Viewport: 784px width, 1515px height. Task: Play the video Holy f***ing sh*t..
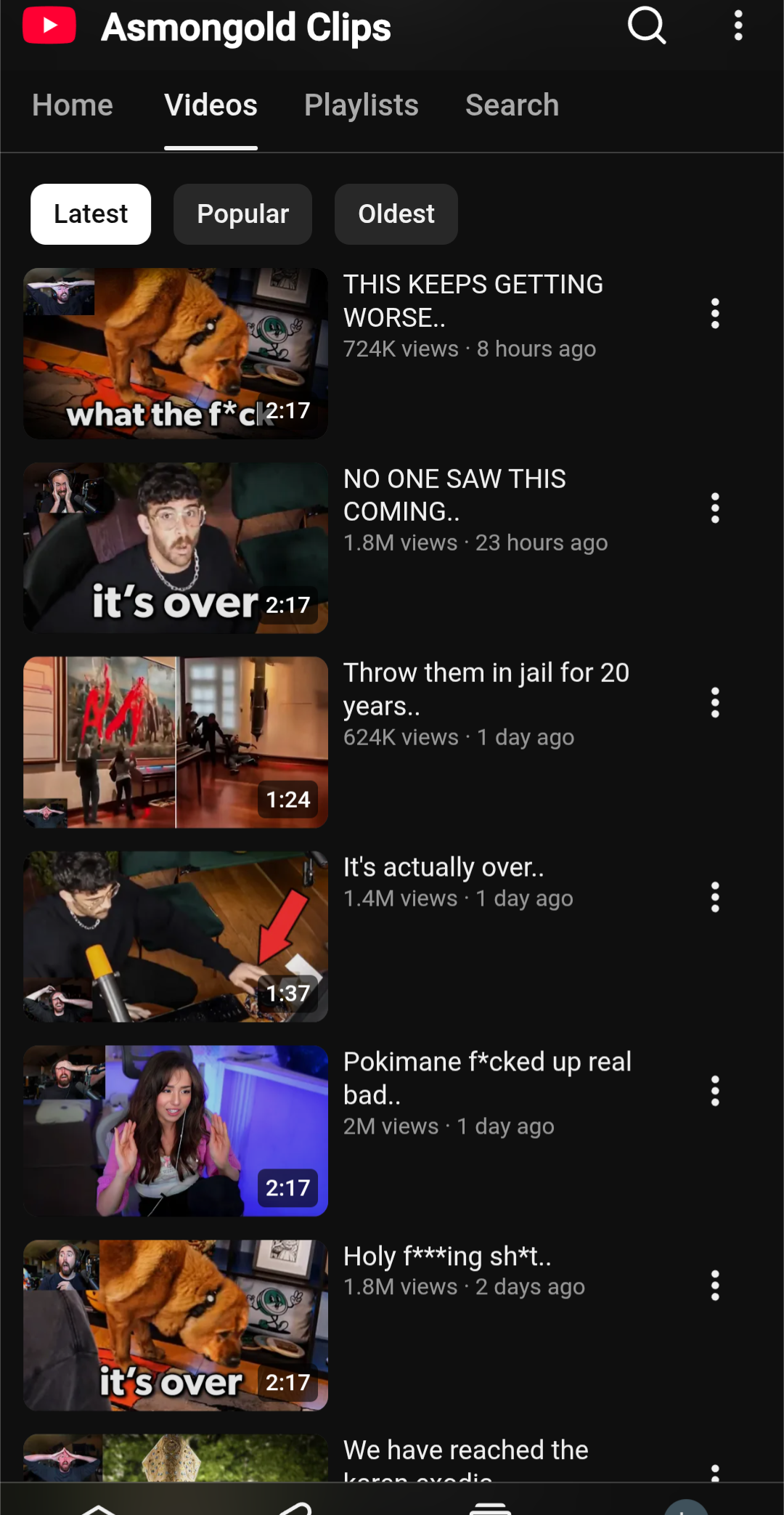(176, 1325)
